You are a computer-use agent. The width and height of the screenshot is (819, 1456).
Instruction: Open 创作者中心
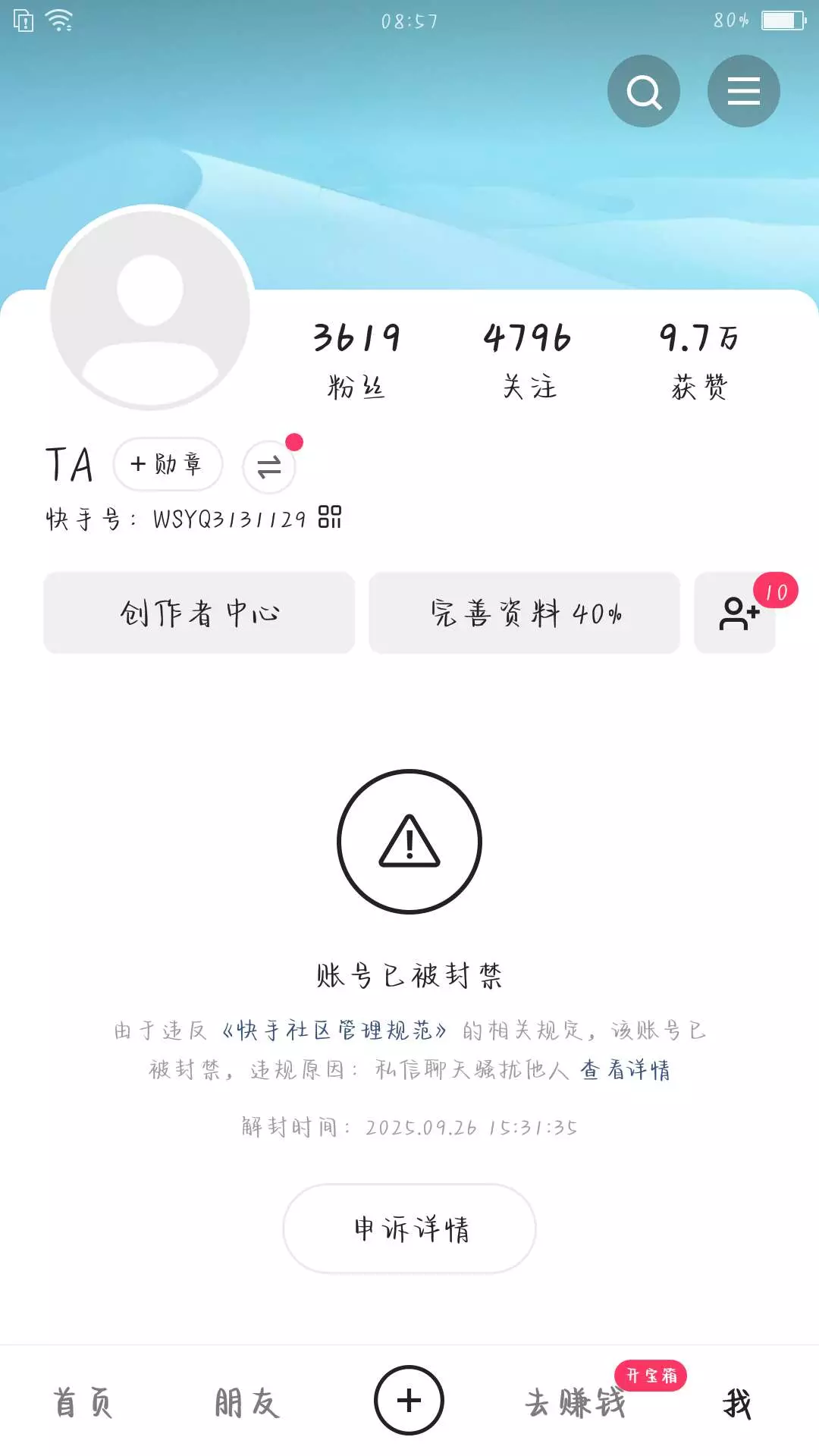pyautogui.click(x=199, y=613)
